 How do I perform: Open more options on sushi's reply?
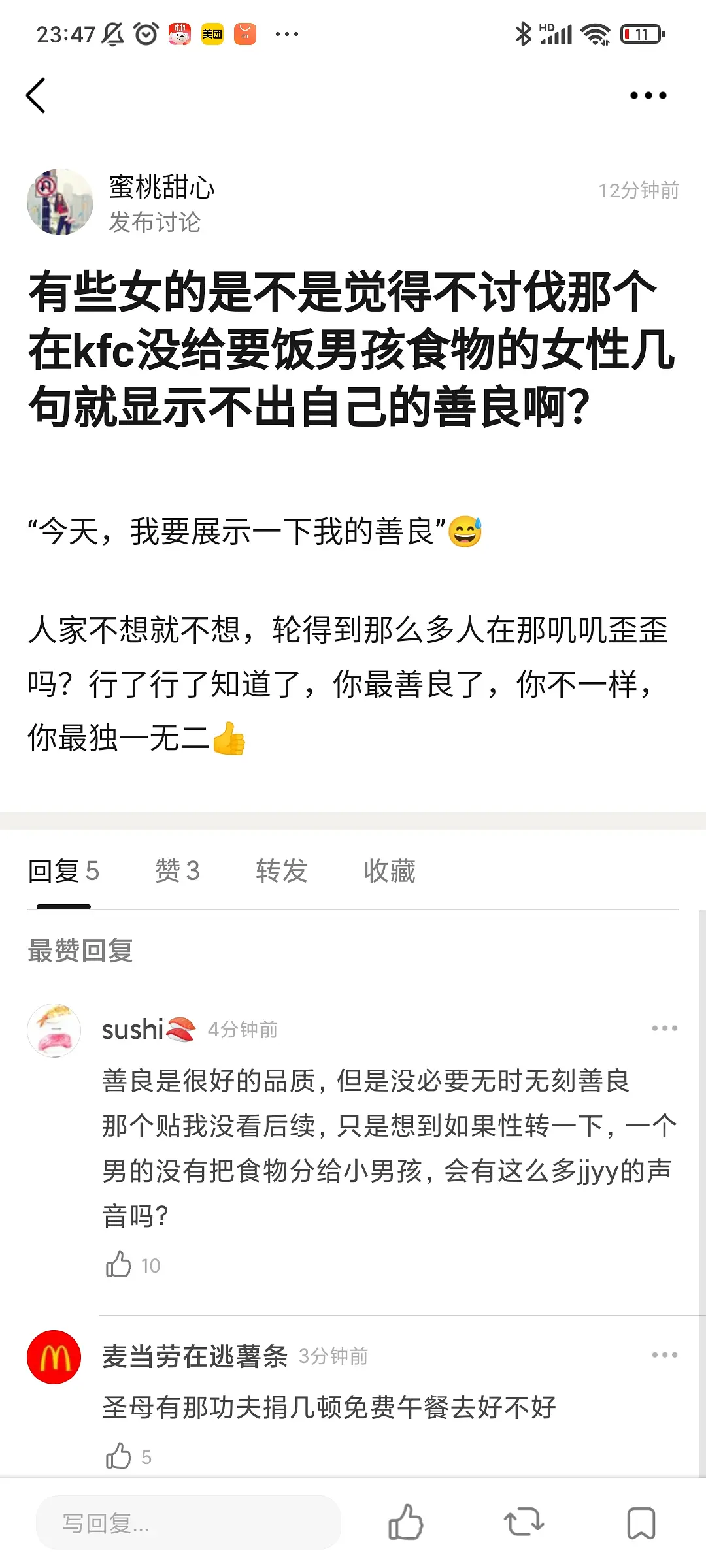pos(664,1028)
